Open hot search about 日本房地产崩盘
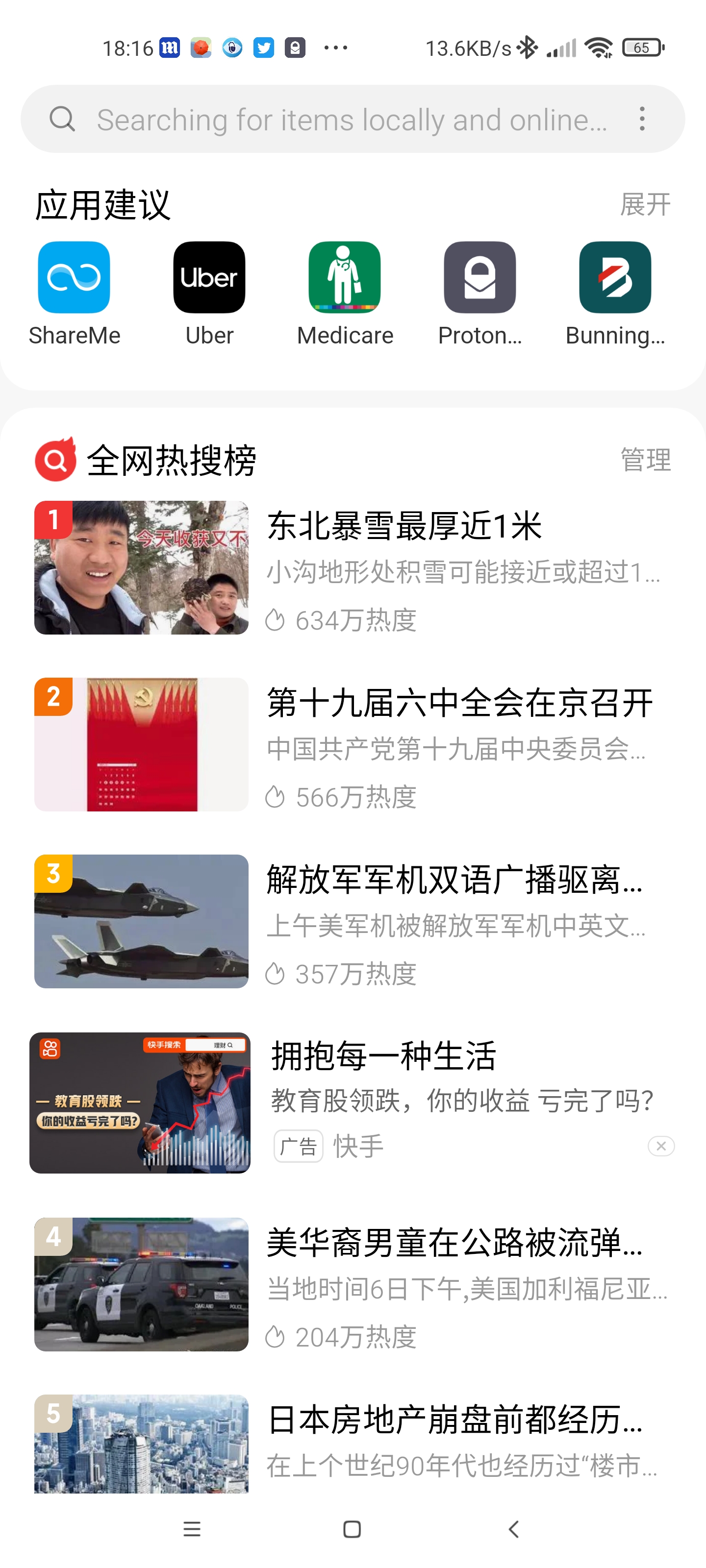 (353, 1443)
